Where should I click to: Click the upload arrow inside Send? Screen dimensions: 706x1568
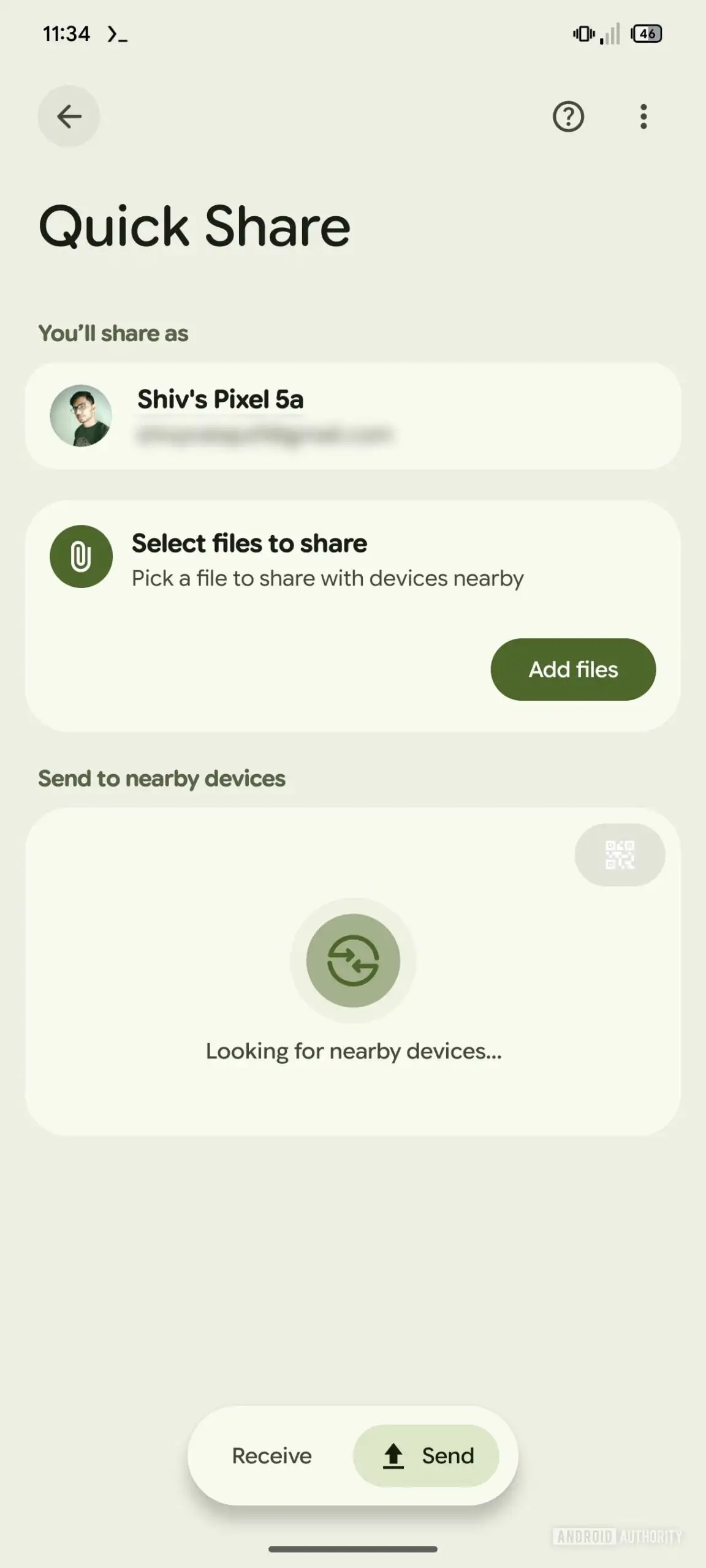pos(393,1456)
